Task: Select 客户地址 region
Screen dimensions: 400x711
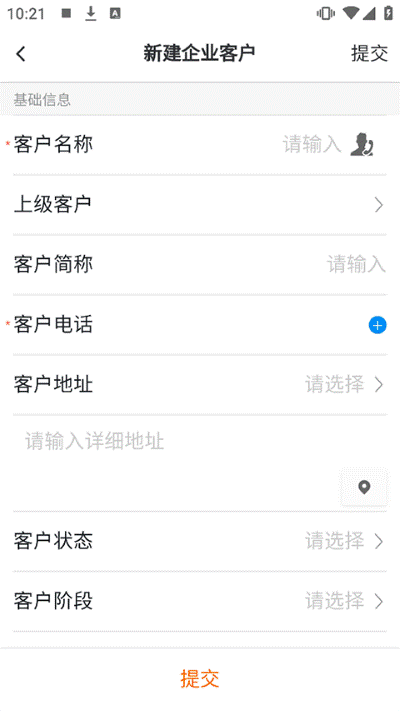Action: pos(200,385)
